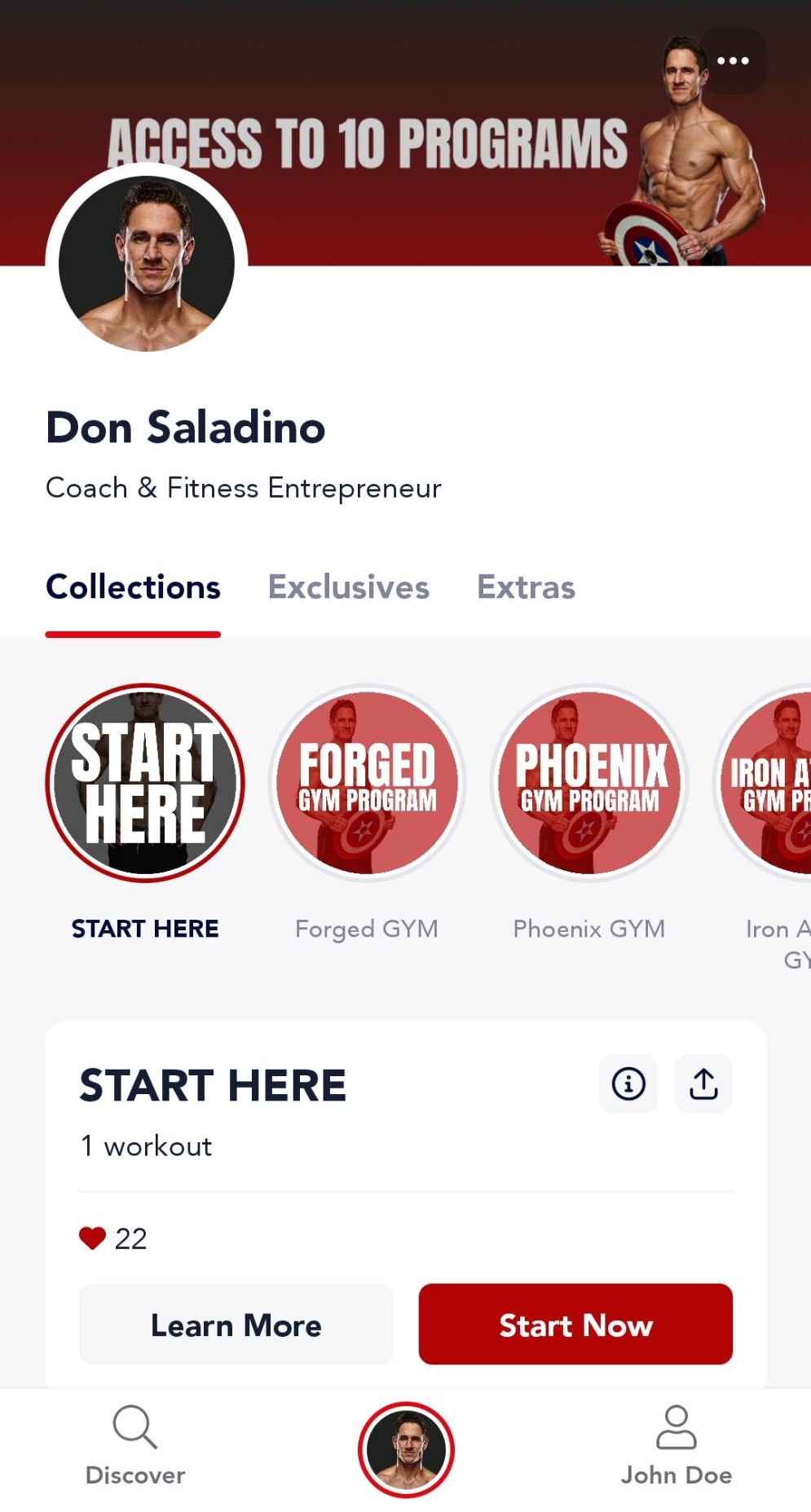This screenshot has height=1512, width=811.
Task: Open the John Doe profile tab
Action: coord(676,1445)
